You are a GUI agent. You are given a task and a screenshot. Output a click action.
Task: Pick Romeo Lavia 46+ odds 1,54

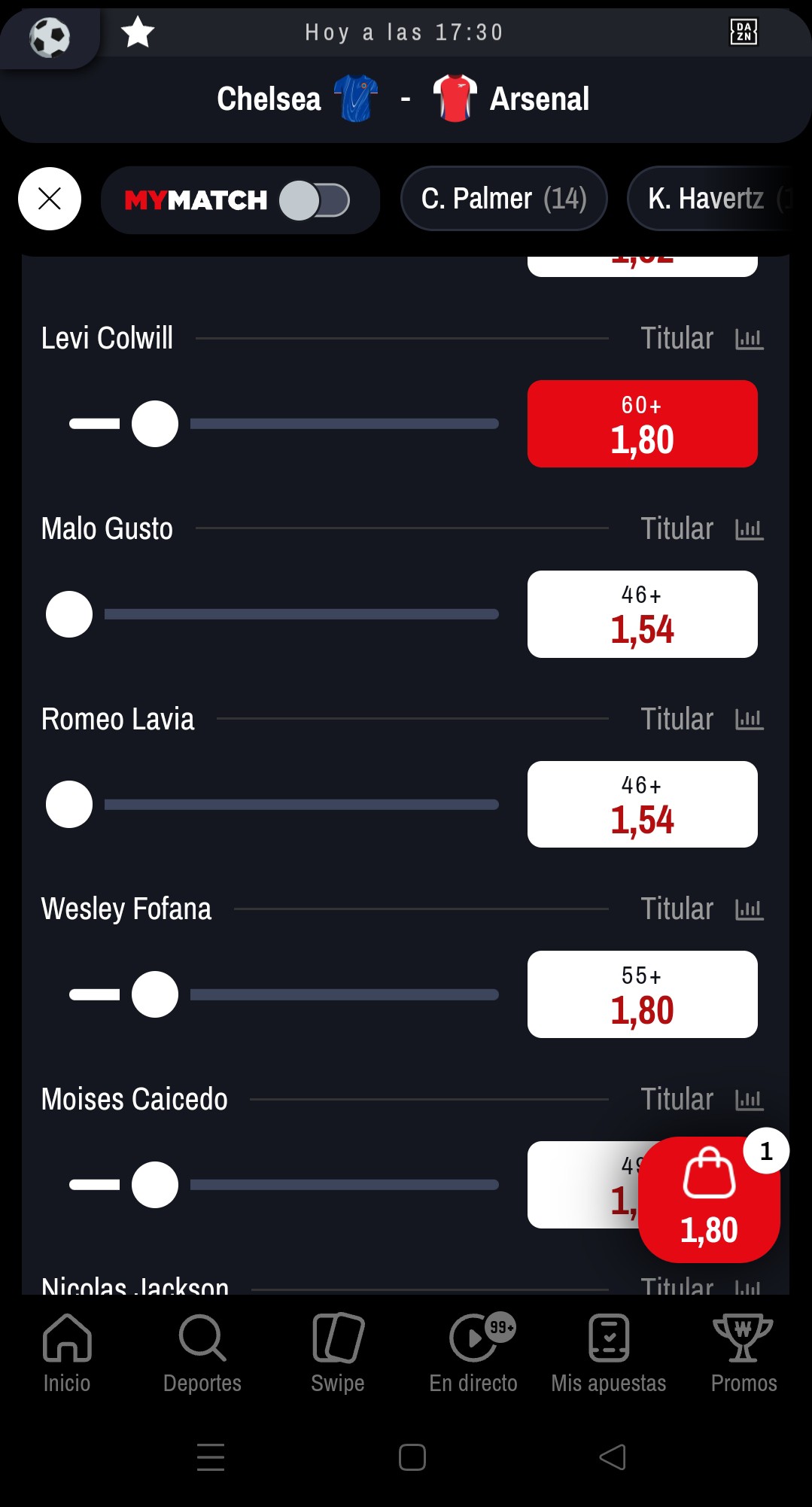click(642, 805)
